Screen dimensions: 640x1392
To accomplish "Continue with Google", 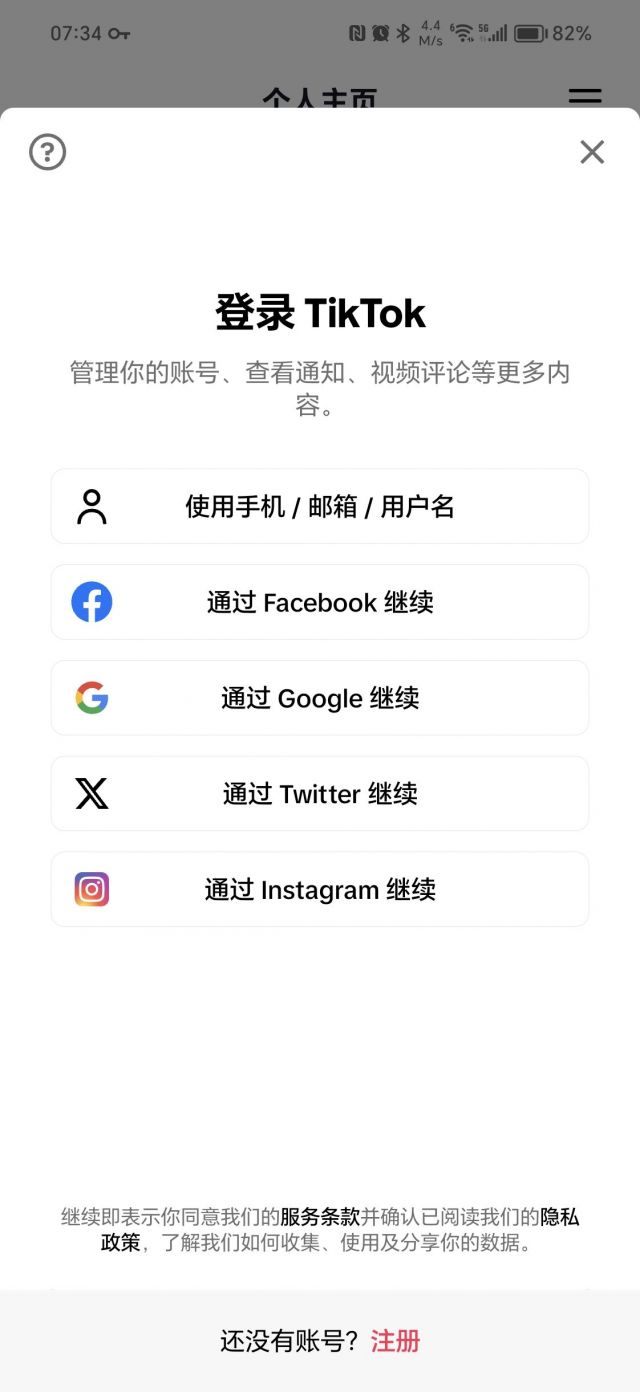I will pyautogui.click(x=320, y=698).
